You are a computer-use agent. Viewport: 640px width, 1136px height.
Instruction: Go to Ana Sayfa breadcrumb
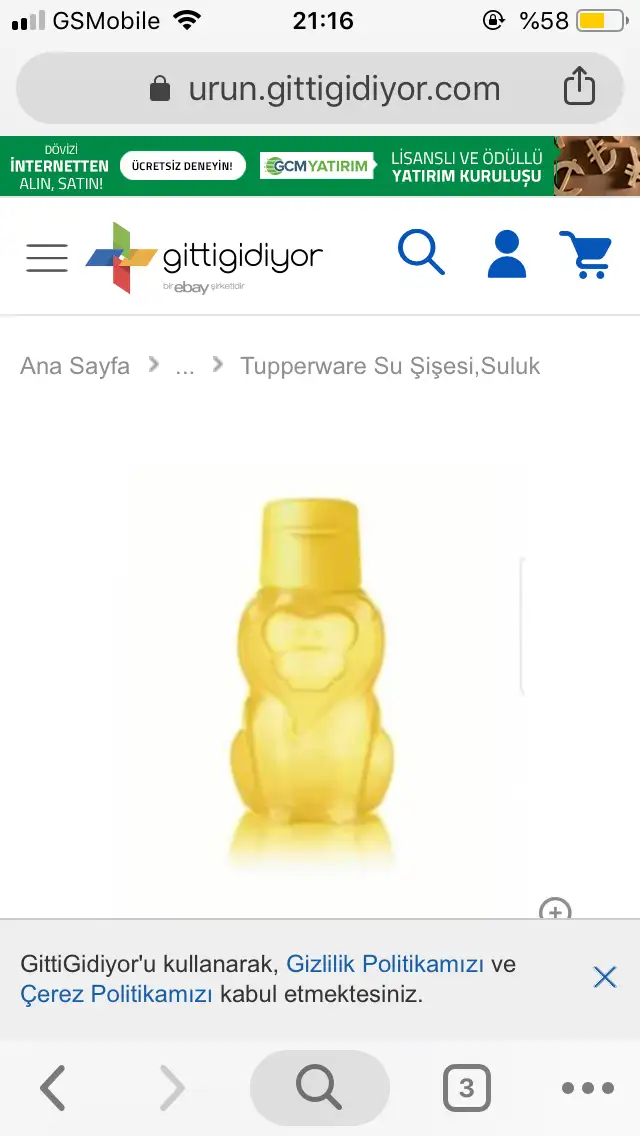click(x=75, y=366)
